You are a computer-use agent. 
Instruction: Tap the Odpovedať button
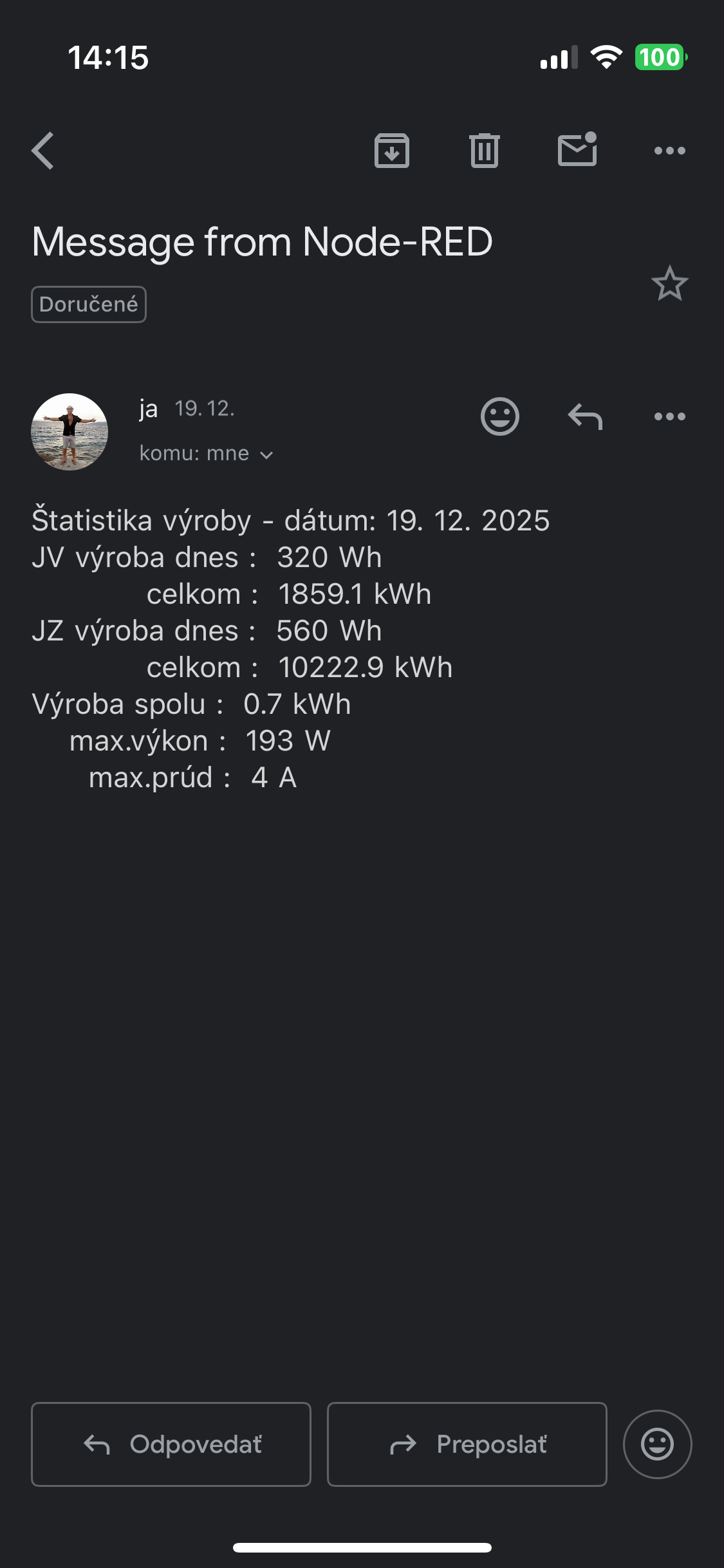[171, 1444]
